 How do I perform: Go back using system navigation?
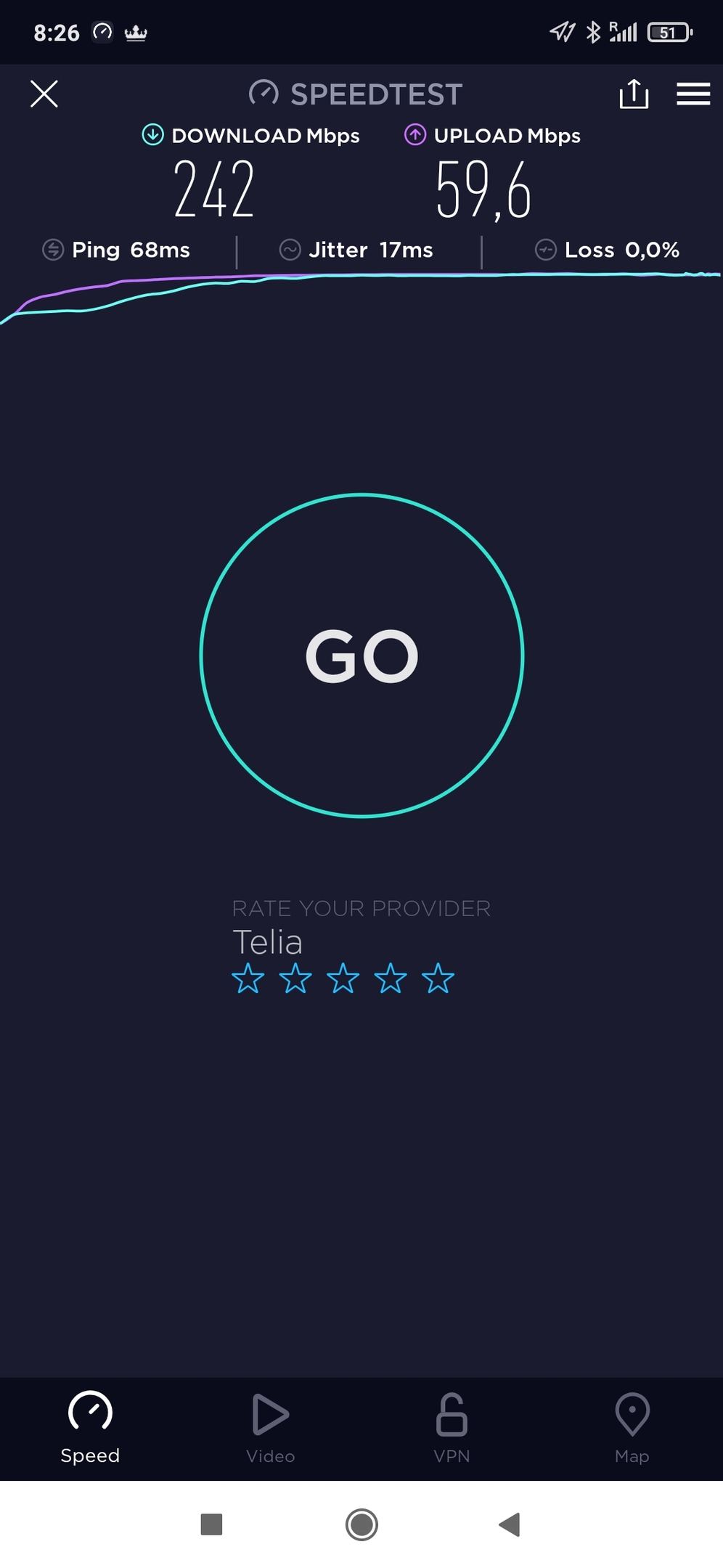pos(510,1524)
